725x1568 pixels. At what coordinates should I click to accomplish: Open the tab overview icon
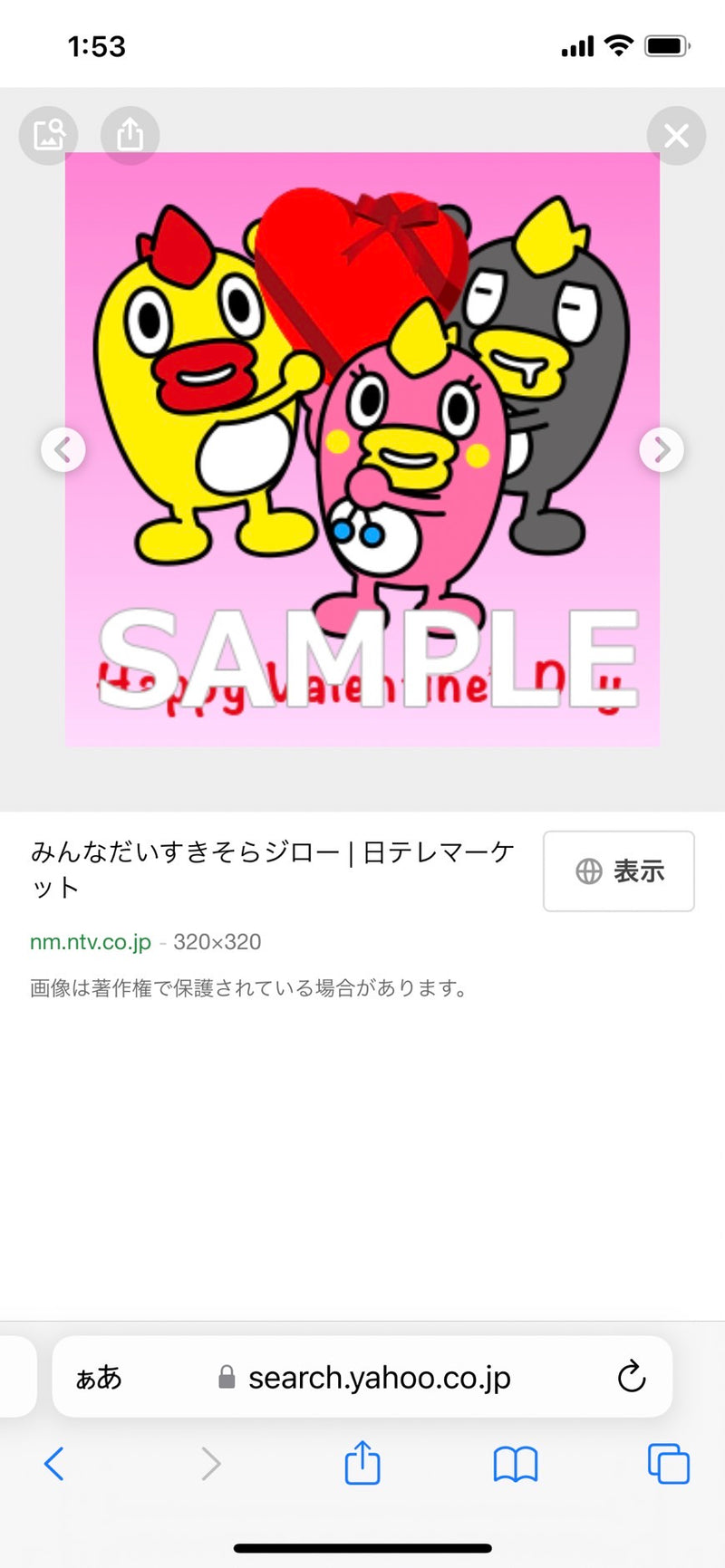667,1464
